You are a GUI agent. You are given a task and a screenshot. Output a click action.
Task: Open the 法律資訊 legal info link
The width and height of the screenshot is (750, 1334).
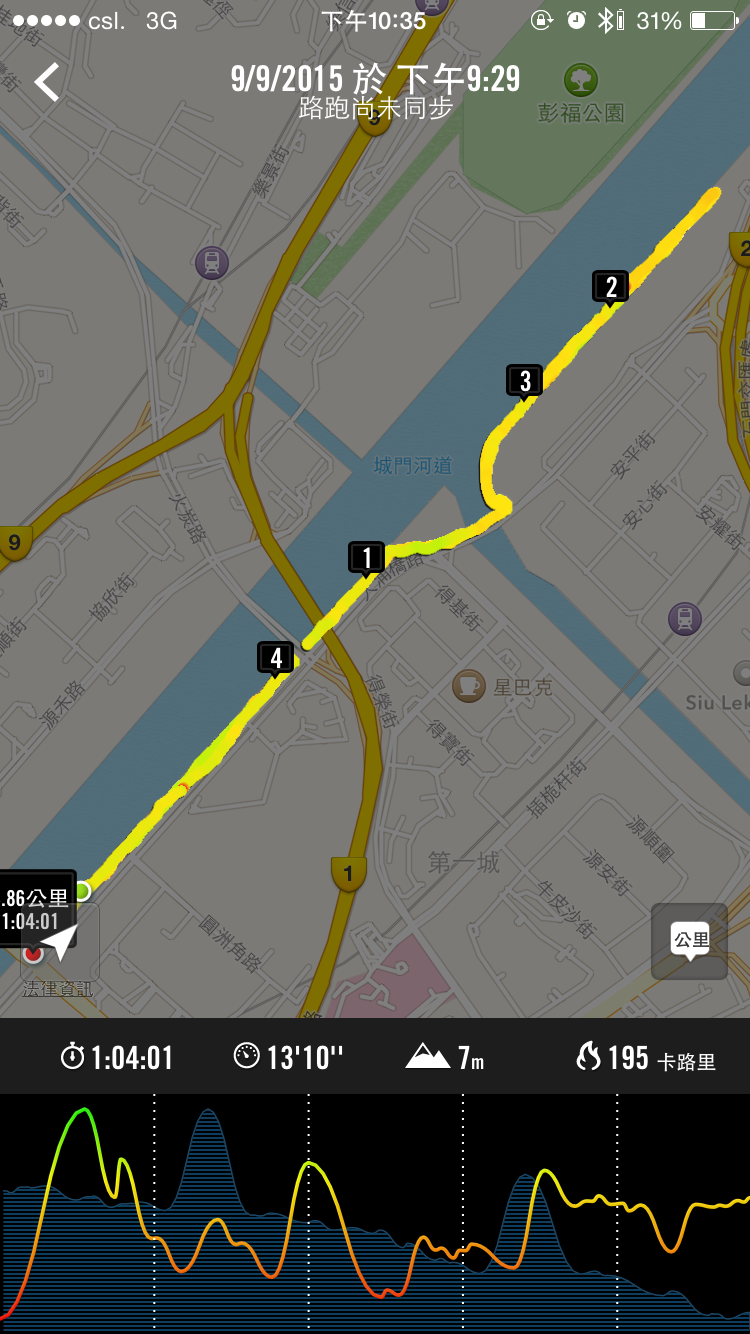click(x=58, y=988)
